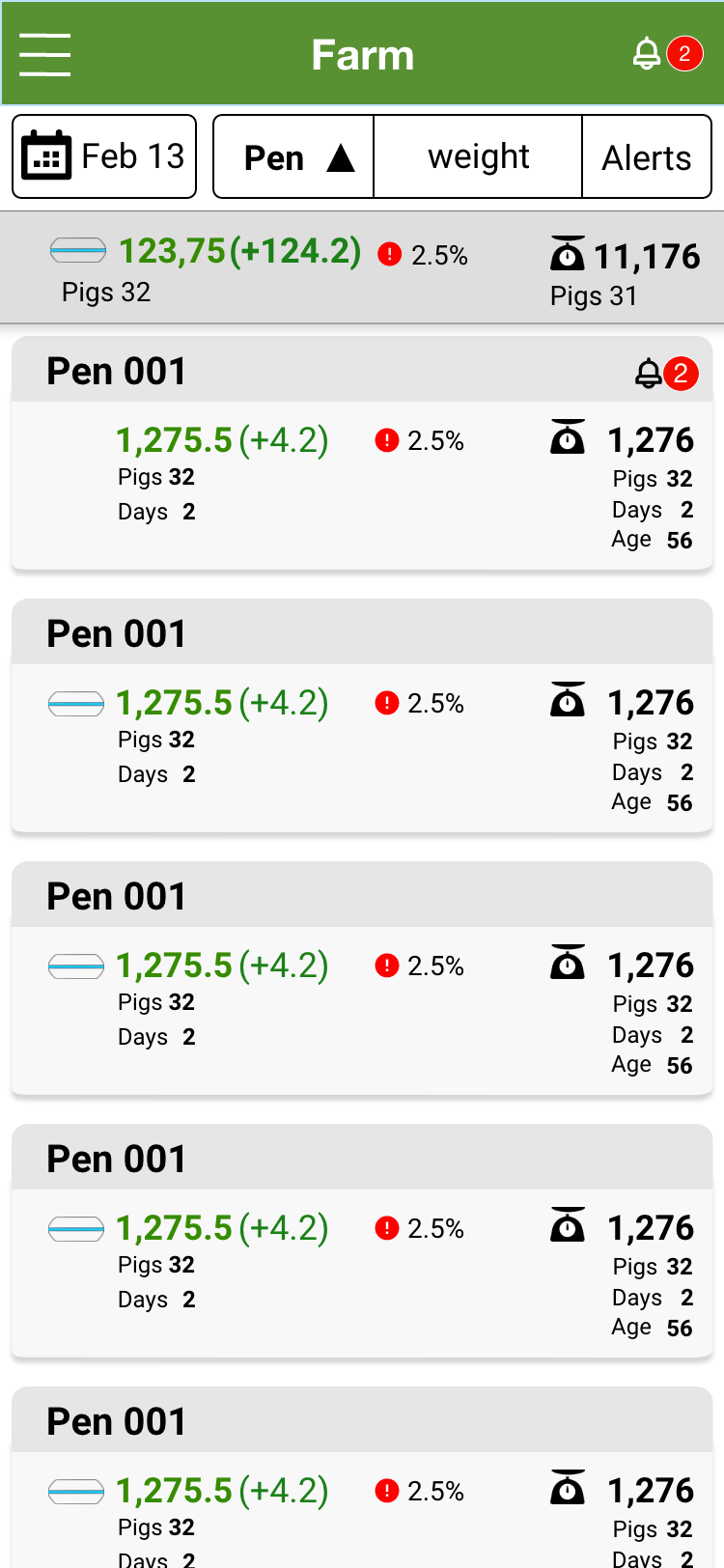This screenshot has width=724, height=1568.
Task: Open the notifications bell in the header
Action: pos(666,53)
